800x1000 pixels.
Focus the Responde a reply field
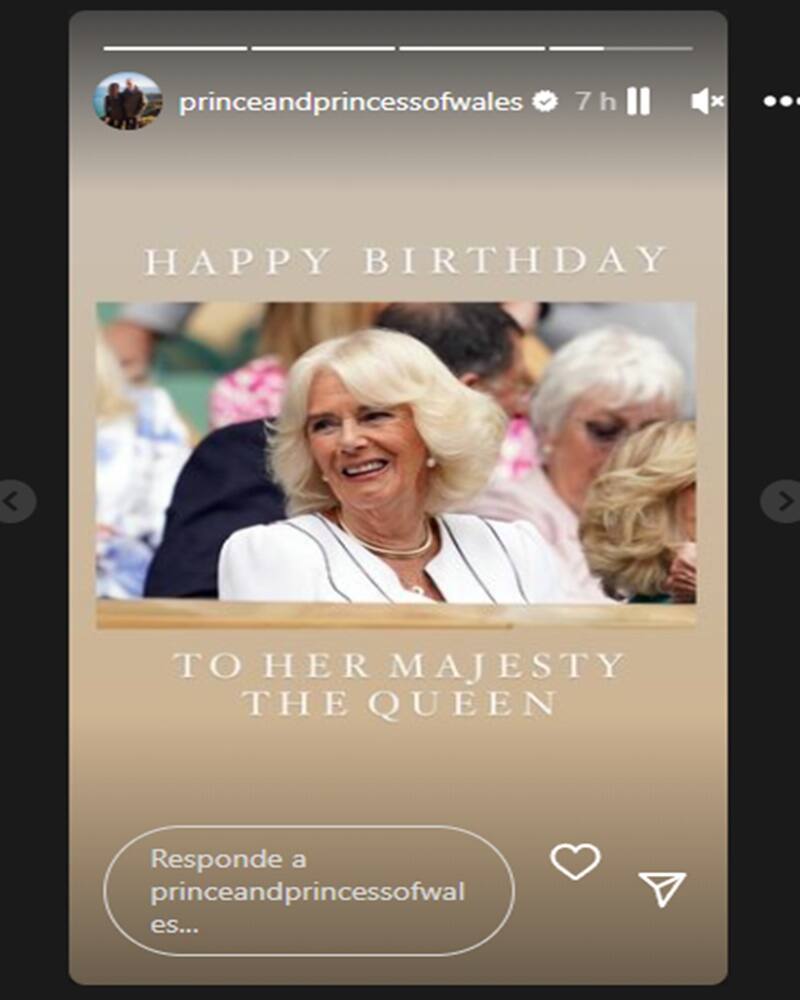click(x=308, y=891)
